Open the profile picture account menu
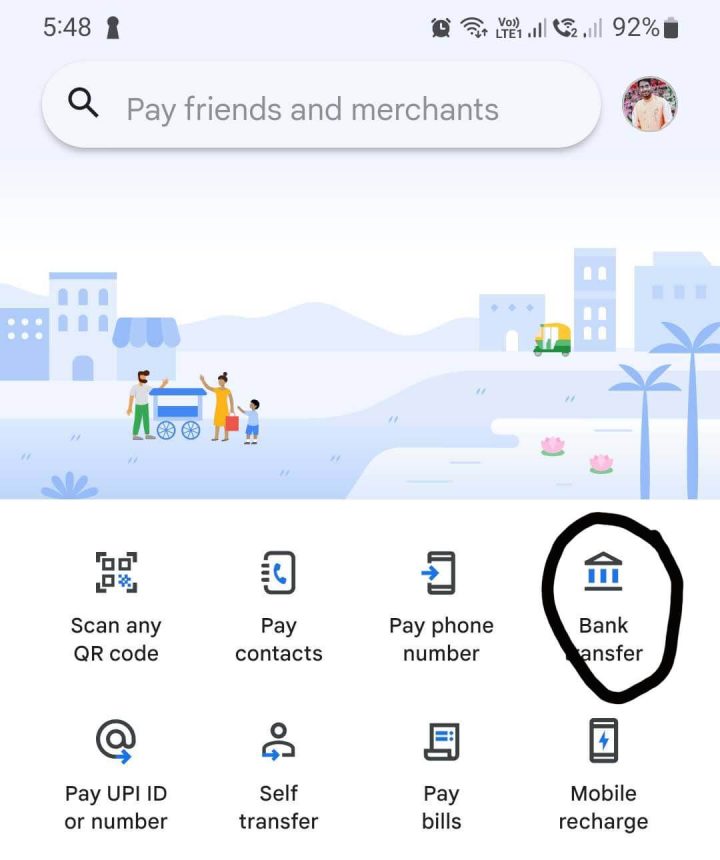The height and width of the screenshot is (860, 720). (x=650, y=105)
